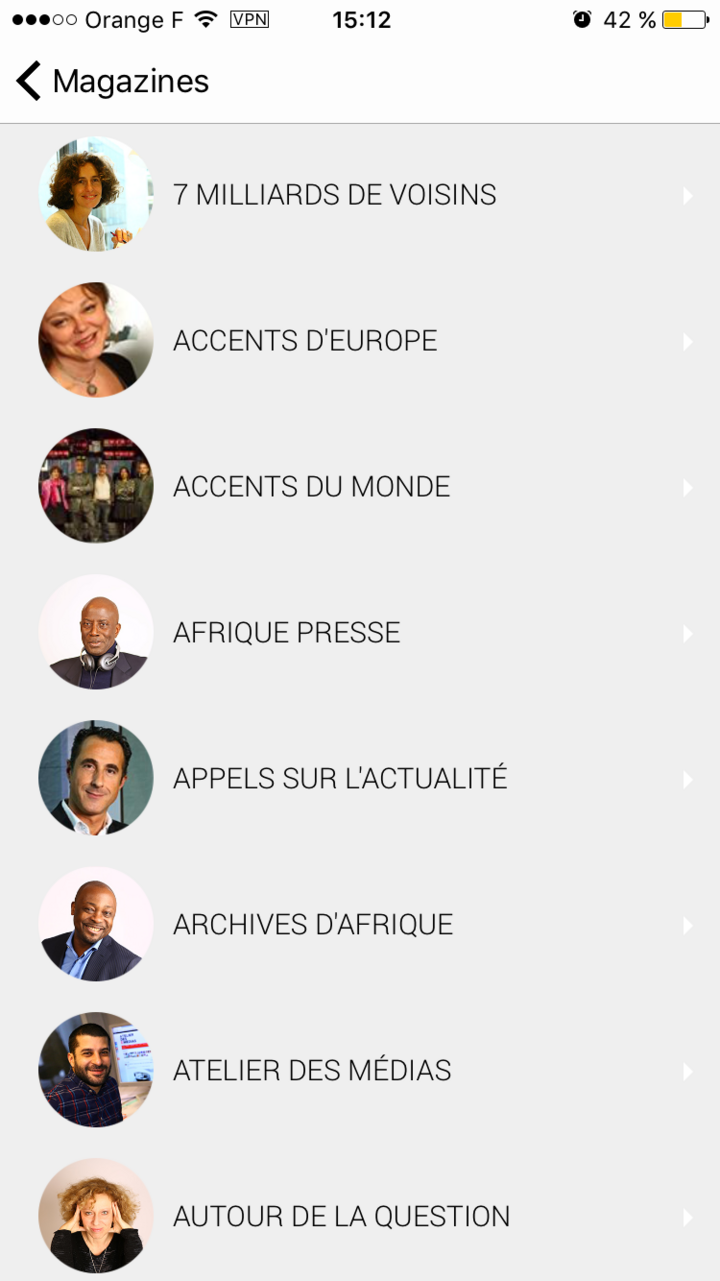Tap the ACCENTS D'EUROPE host portrait icon

coord(95,340)
